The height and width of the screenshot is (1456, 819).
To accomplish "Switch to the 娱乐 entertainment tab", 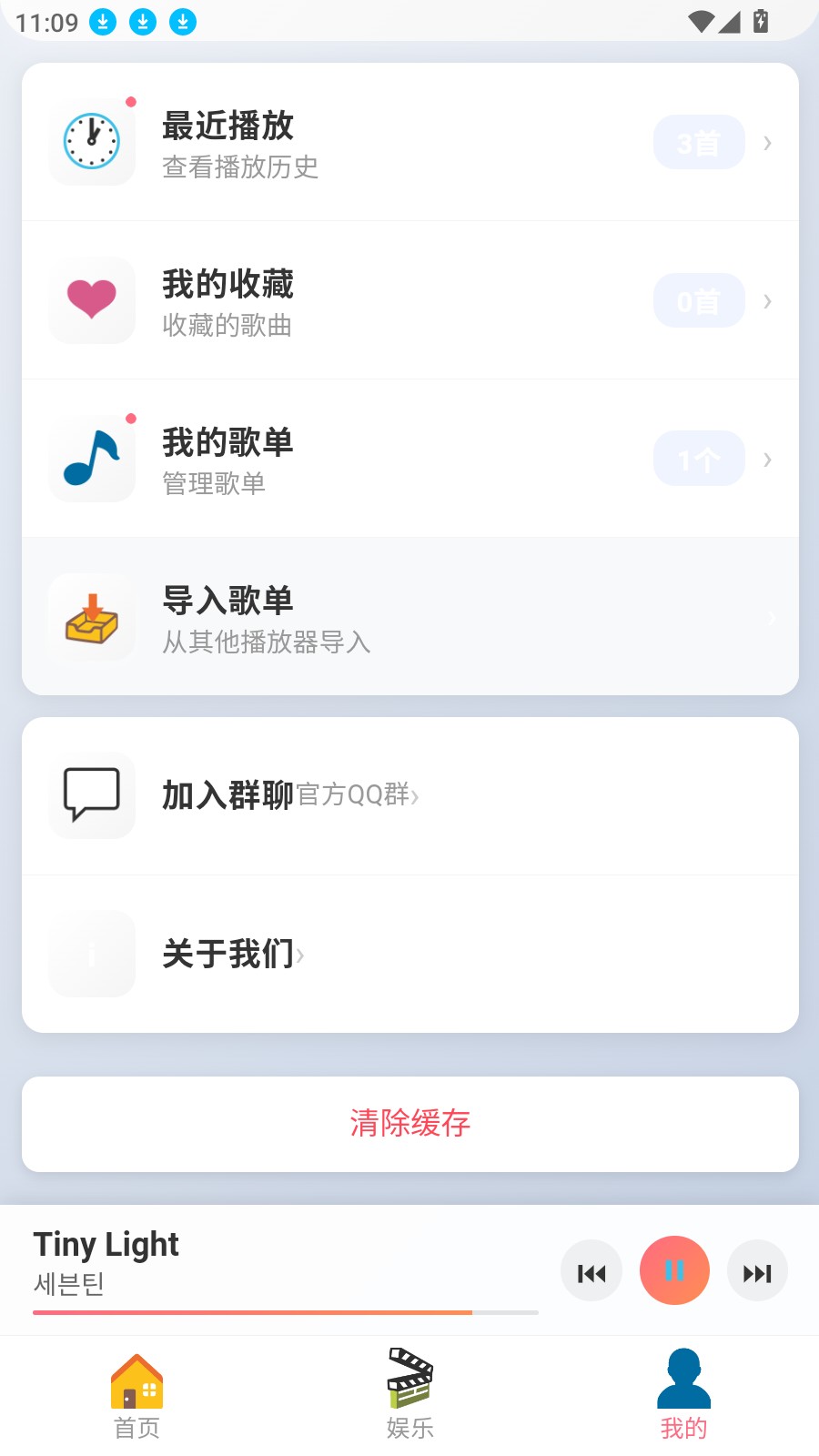I will [x=409, y=1395].
